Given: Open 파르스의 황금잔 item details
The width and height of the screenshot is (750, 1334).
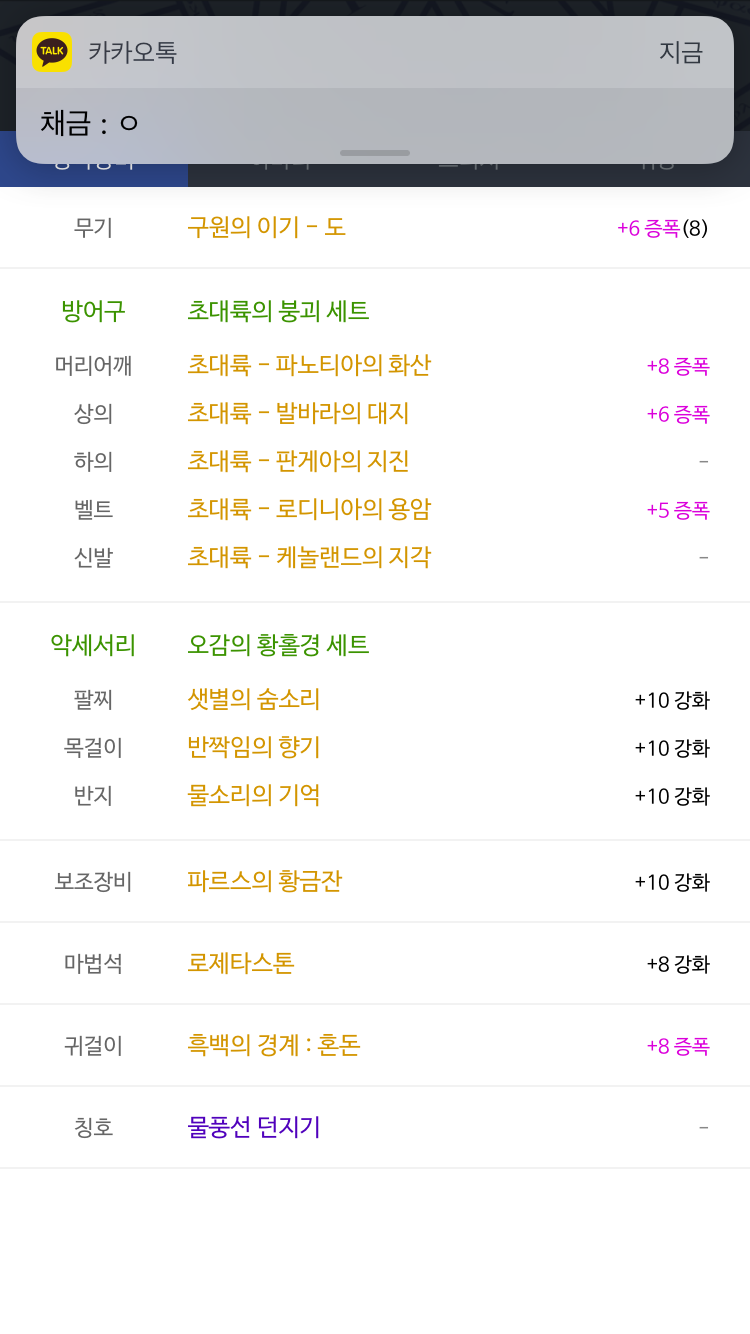Looking at the screenshot, I should [264, 881].
